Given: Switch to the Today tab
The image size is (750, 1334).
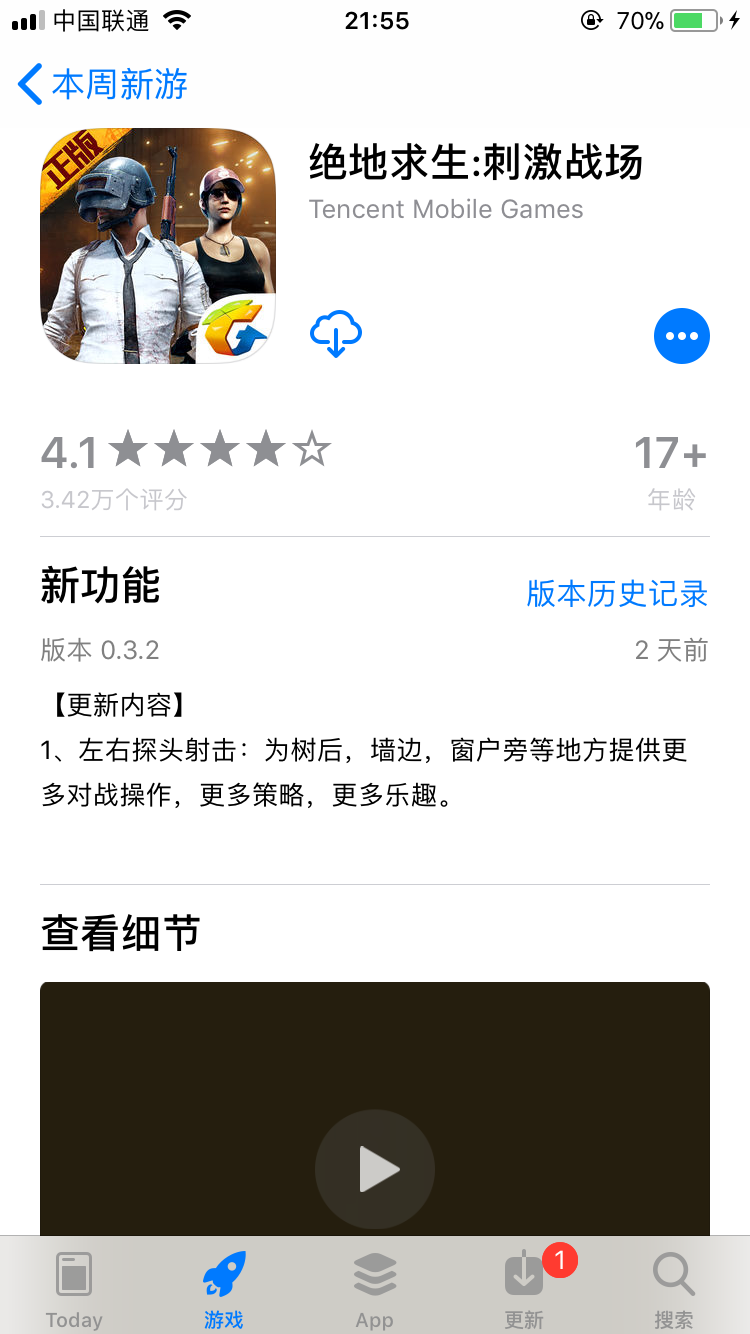Looking at the screenshot, I should point(74,1288).
